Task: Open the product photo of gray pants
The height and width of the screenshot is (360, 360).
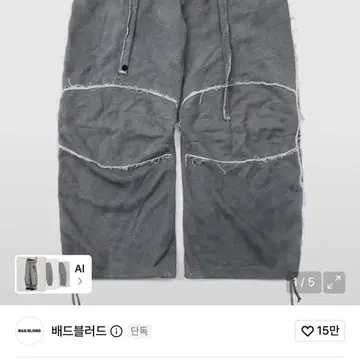Action: pos(180,147)
